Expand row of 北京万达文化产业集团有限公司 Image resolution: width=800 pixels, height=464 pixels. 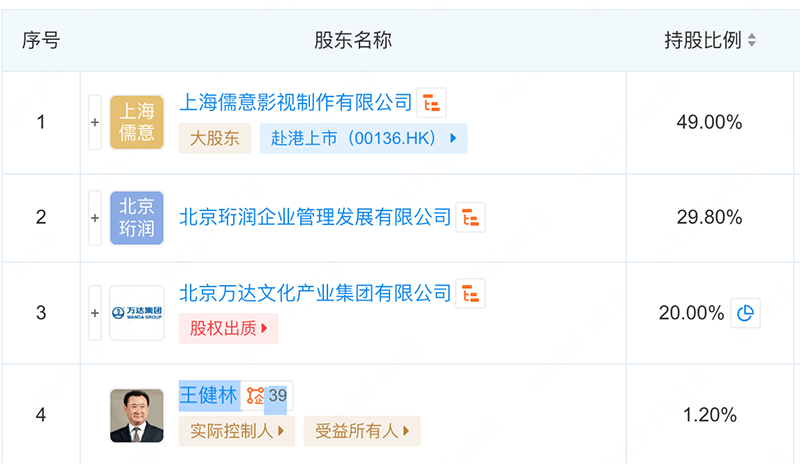coord(95,313)
